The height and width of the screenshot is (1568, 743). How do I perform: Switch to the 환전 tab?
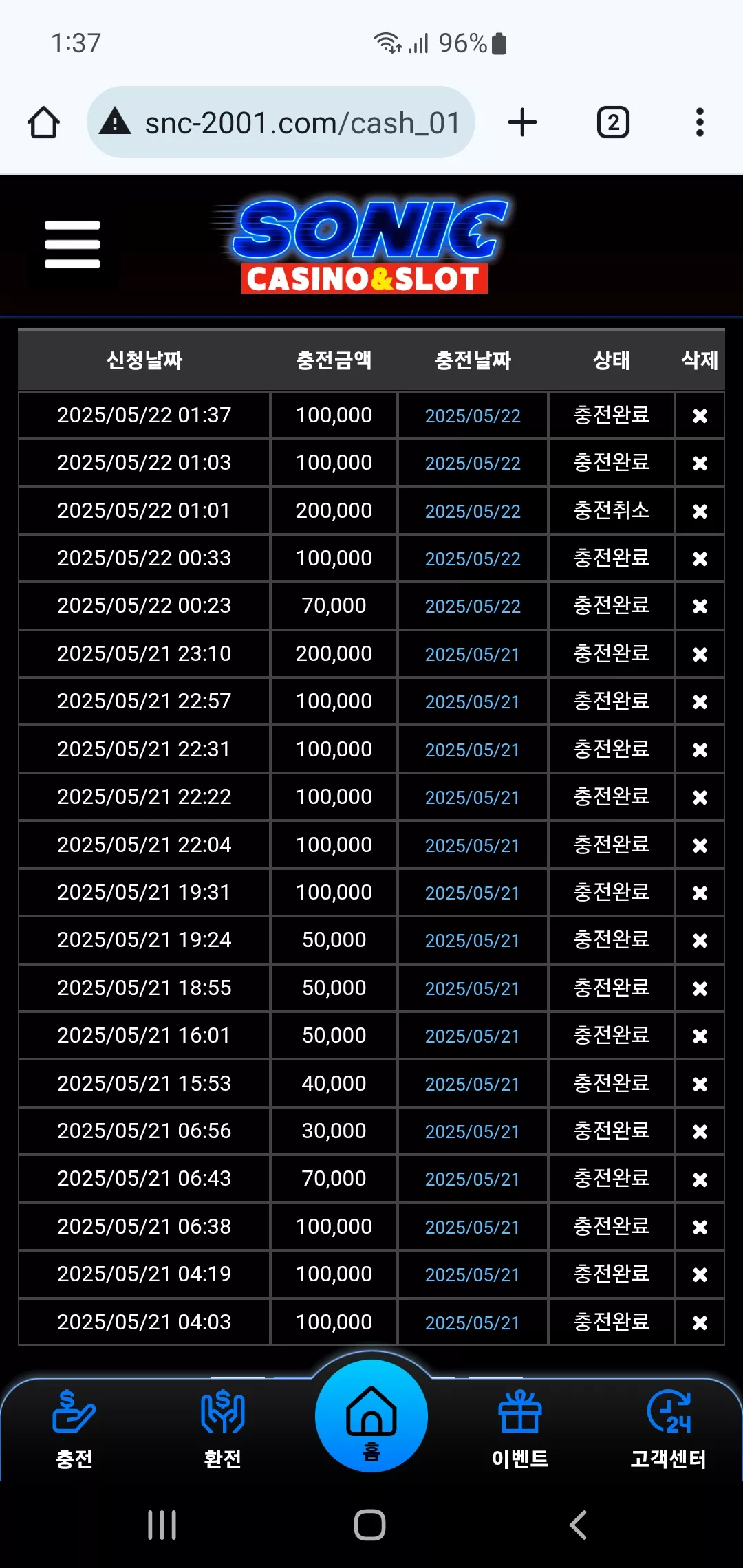[x=222, y=1429]
